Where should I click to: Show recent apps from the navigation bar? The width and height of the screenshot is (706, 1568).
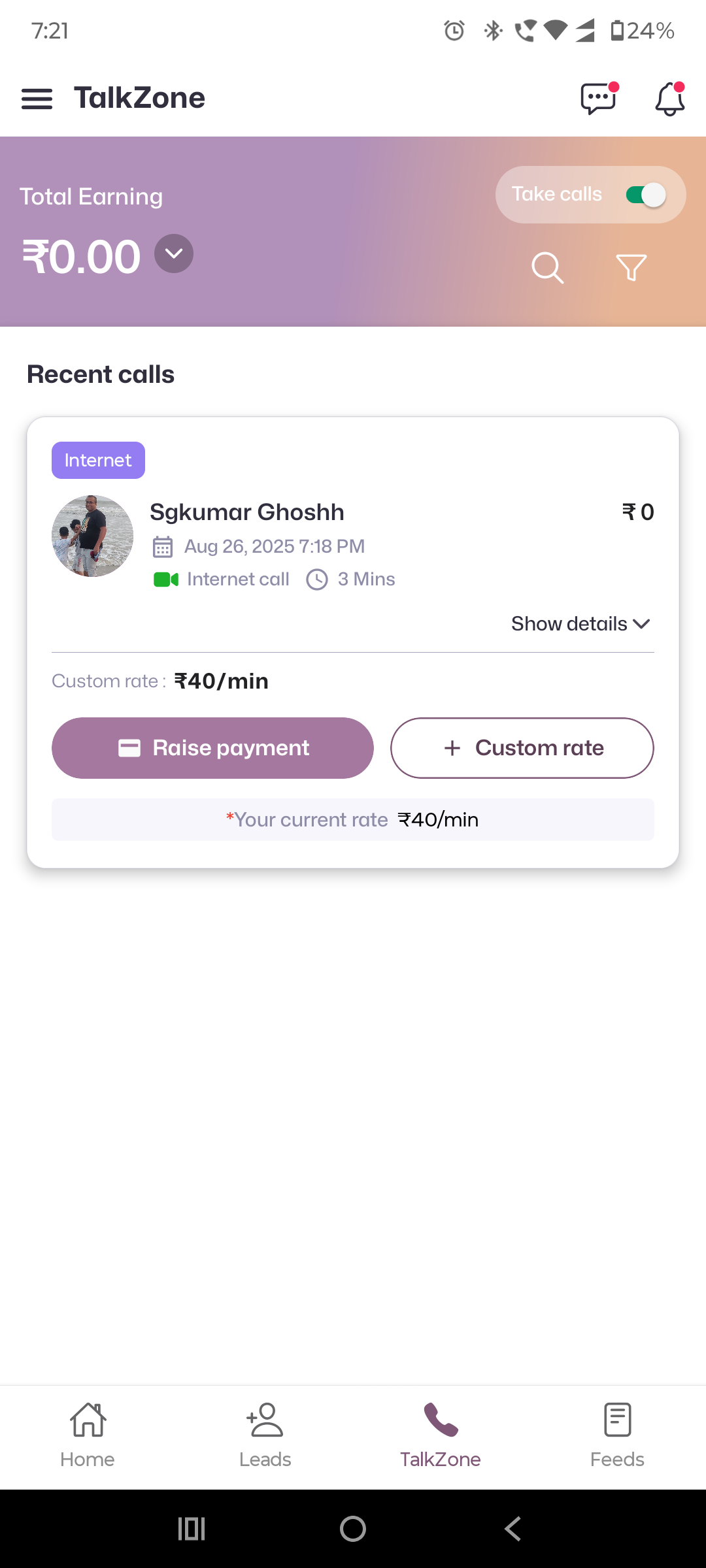click(192, 1529)
